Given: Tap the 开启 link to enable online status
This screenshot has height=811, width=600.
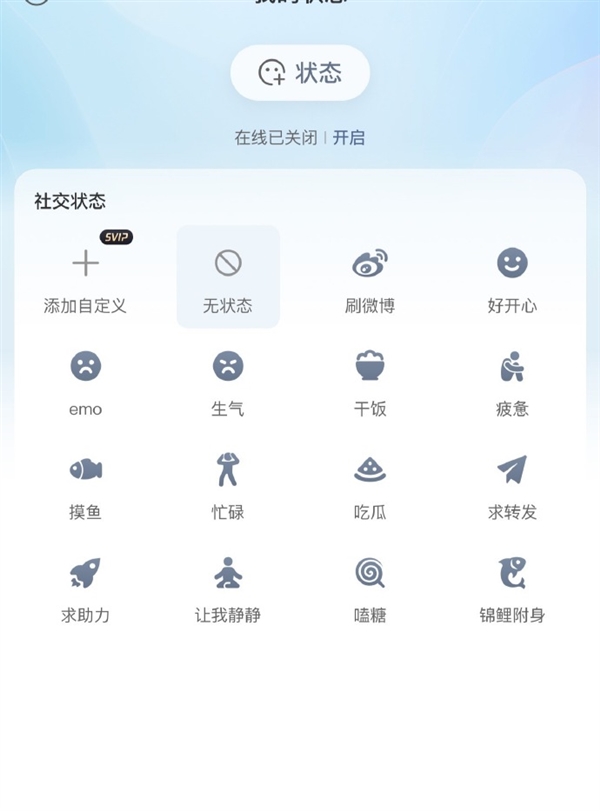Looking at the screenshot, I should coord(349,138).
